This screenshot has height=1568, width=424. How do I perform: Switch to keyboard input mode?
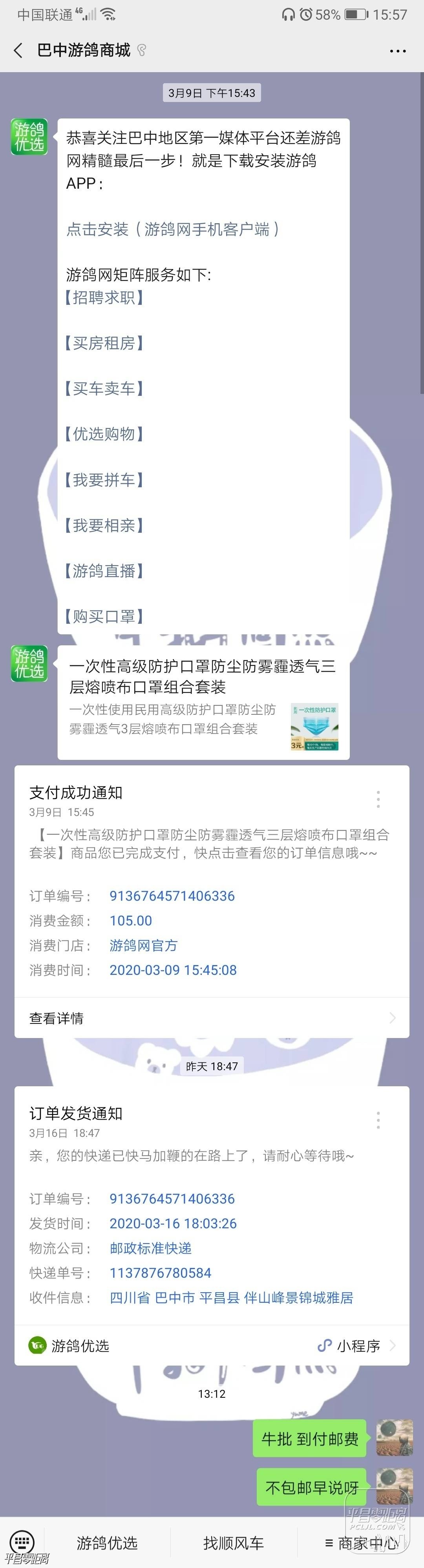coord(22,1542)
